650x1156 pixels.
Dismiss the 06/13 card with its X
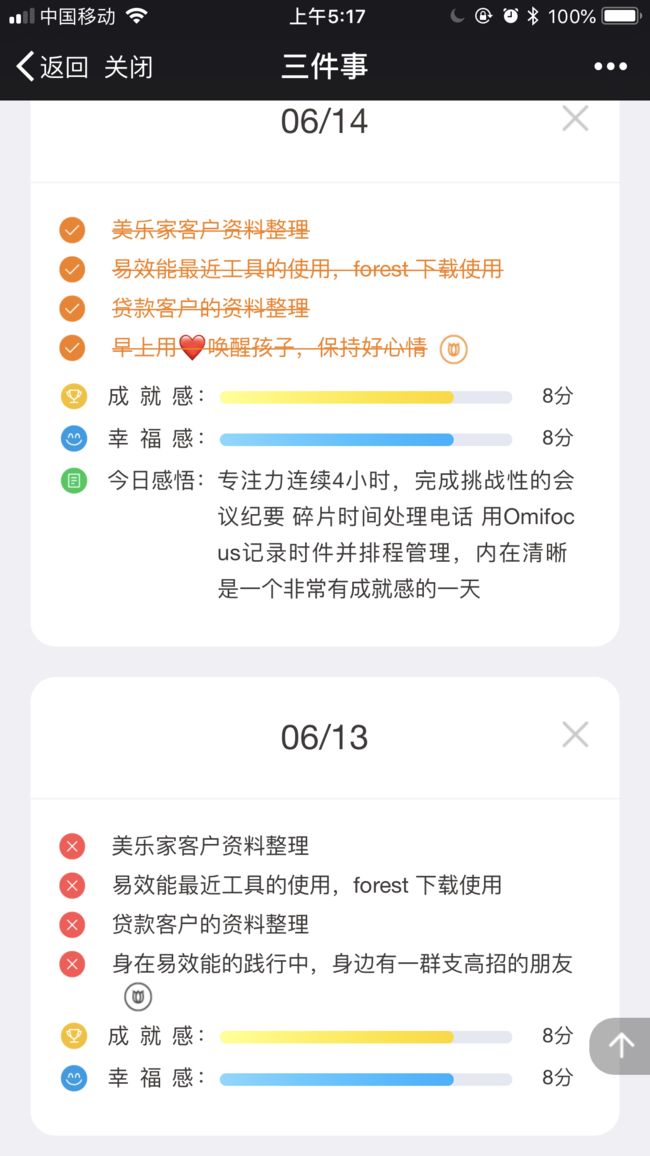point(575,734)
